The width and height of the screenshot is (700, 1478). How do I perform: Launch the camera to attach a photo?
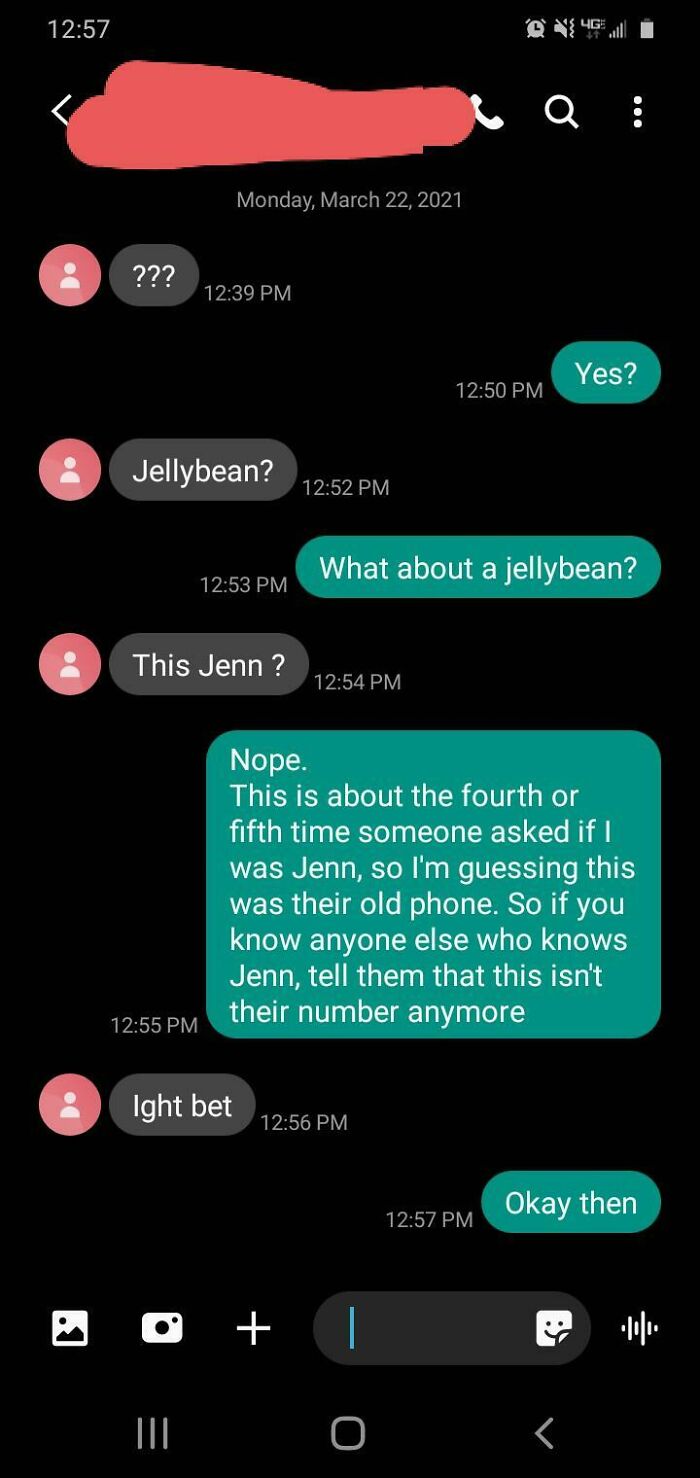click(162, 1328)
